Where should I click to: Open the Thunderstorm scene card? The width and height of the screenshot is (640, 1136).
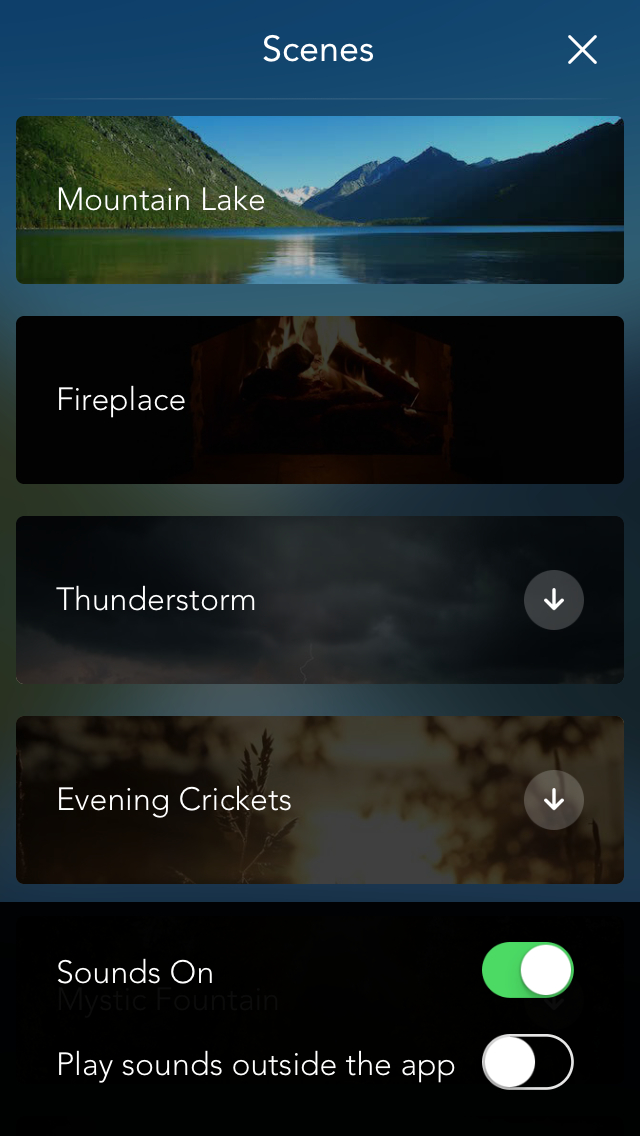pos(320,600)
